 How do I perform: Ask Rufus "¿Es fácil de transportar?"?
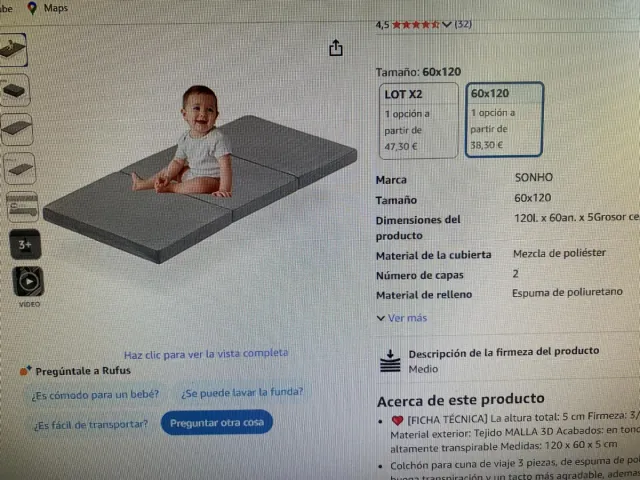tap(90, 424)
